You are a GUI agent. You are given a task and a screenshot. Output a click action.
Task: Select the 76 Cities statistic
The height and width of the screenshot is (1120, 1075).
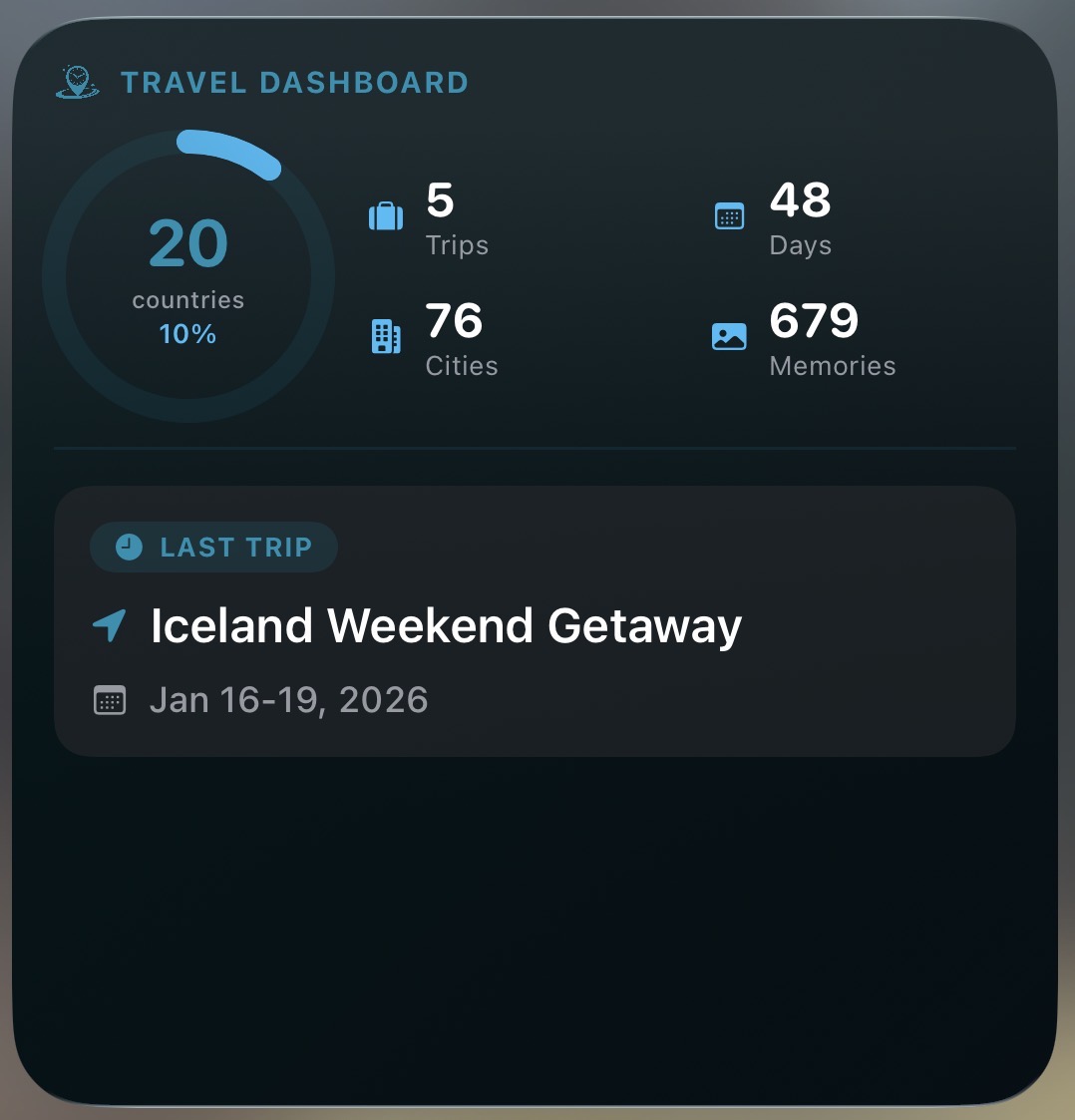(453, 339)
